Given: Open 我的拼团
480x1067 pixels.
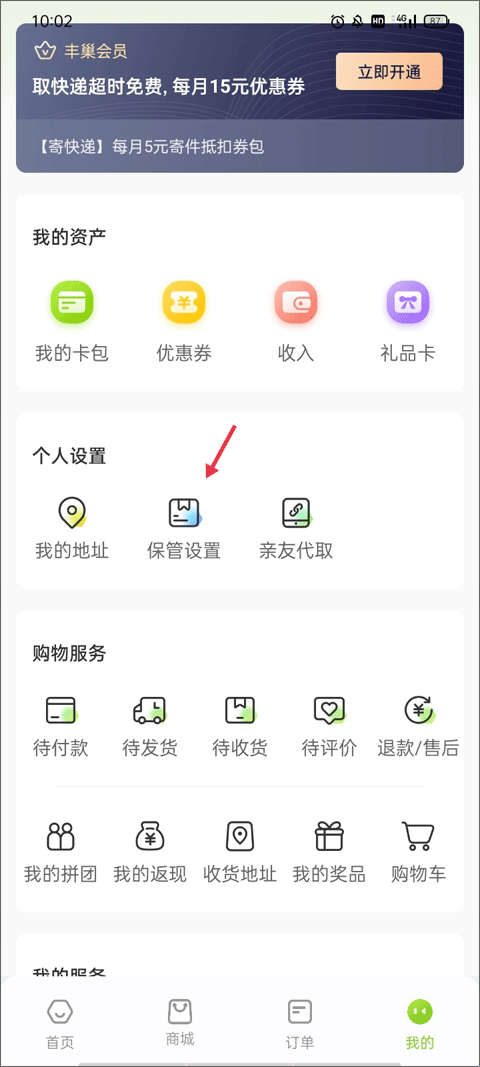Looking at the screenshot, I should click(61, 852).
